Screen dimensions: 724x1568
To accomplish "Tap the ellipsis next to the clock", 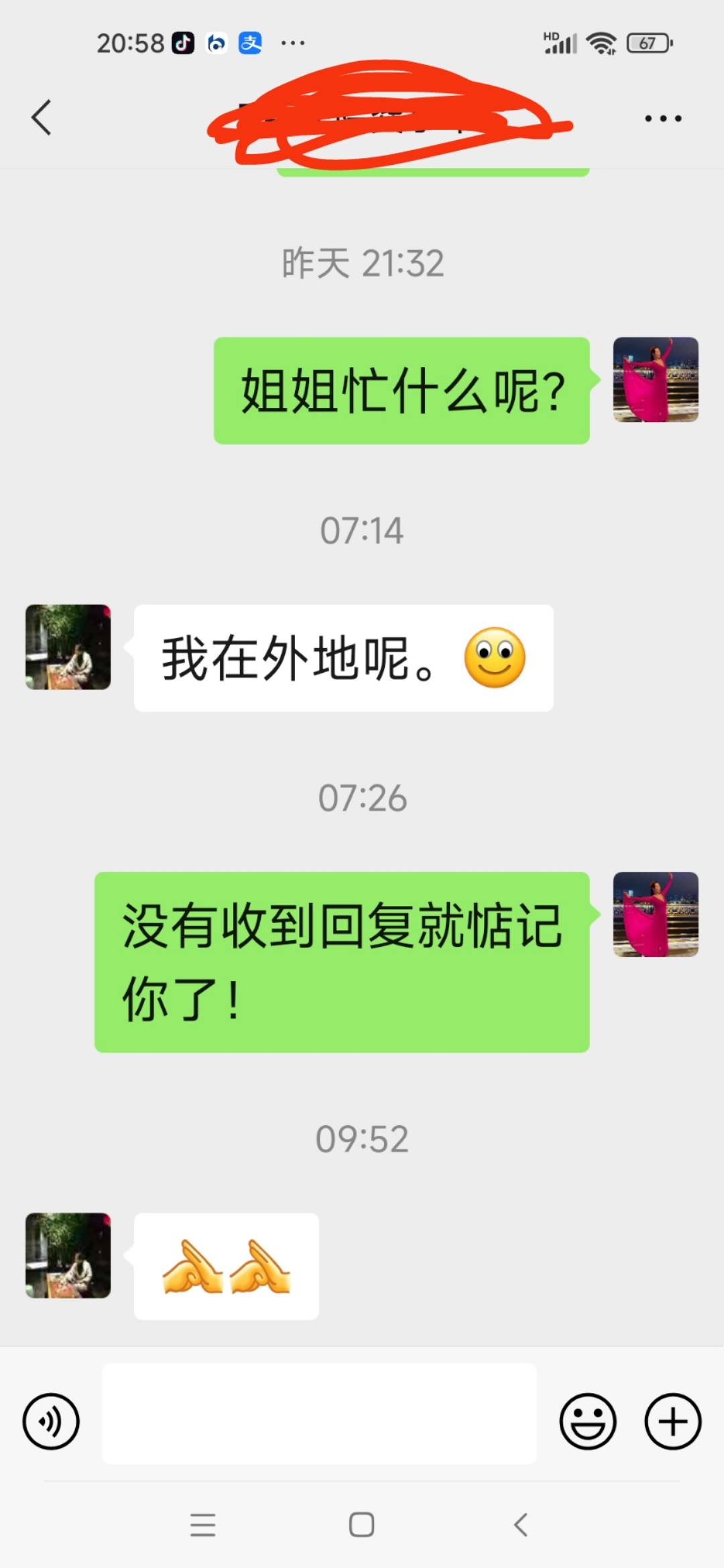I will click(x=293, y=43).
